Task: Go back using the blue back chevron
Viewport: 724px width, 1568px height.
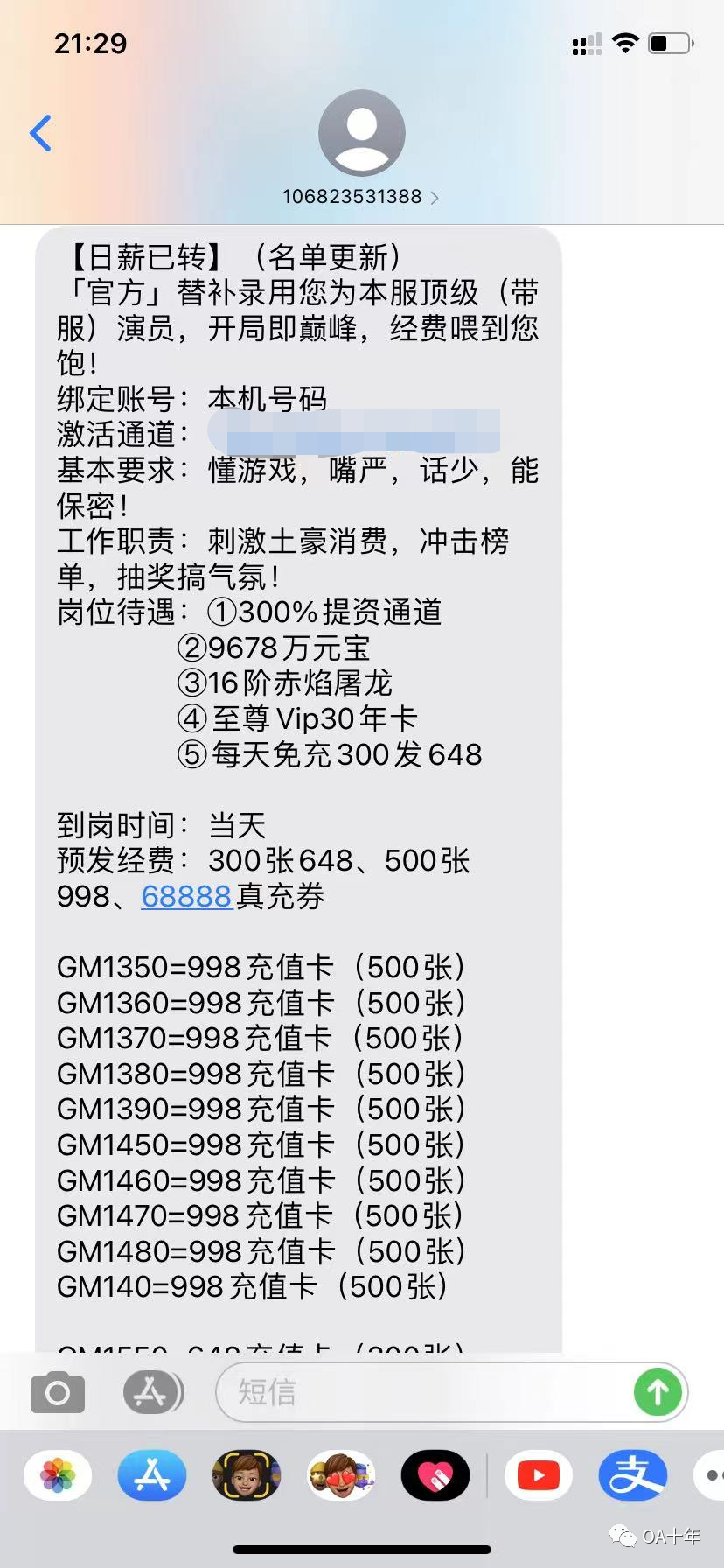Action: [x=38, y=133]
